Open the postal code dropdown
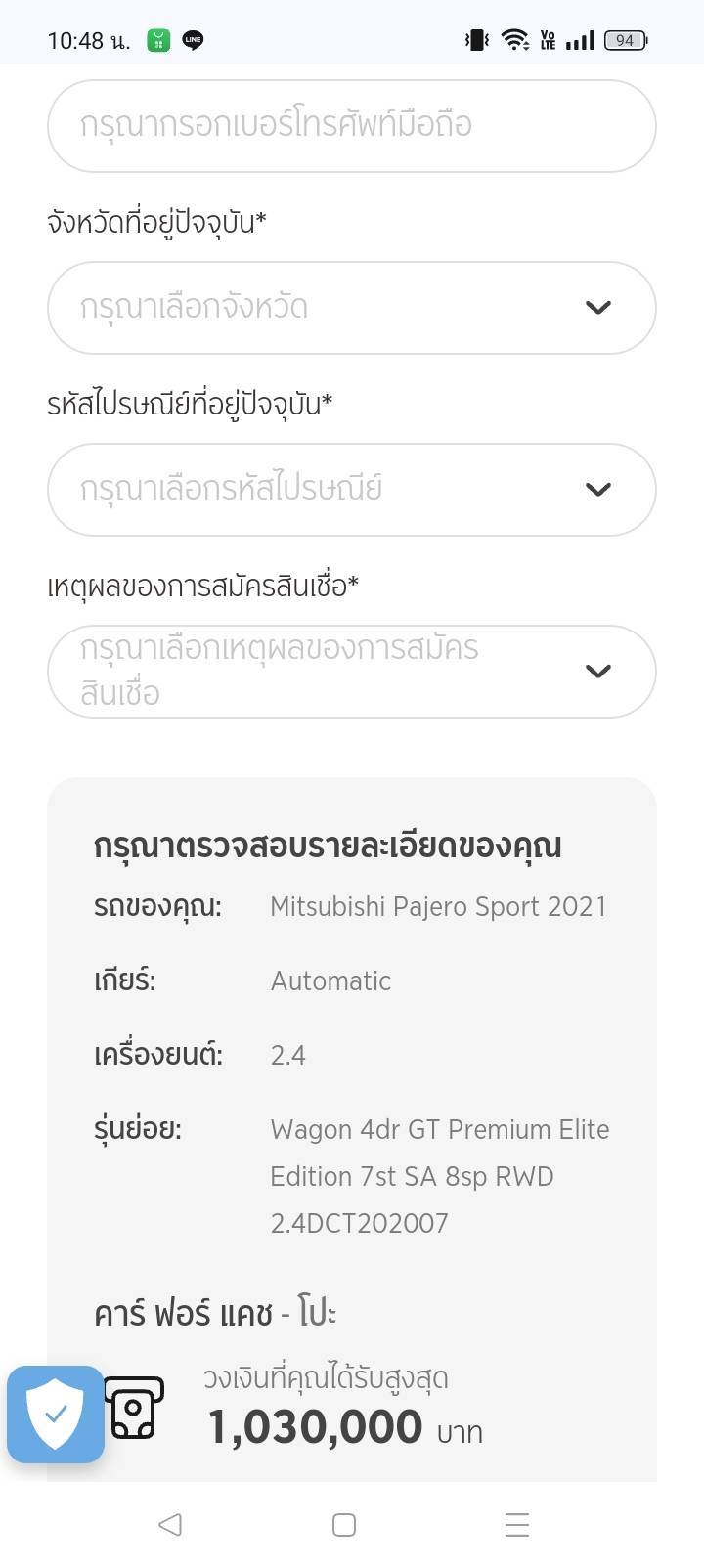Viewport: 704px width, 1568px height. coord(351,490)
